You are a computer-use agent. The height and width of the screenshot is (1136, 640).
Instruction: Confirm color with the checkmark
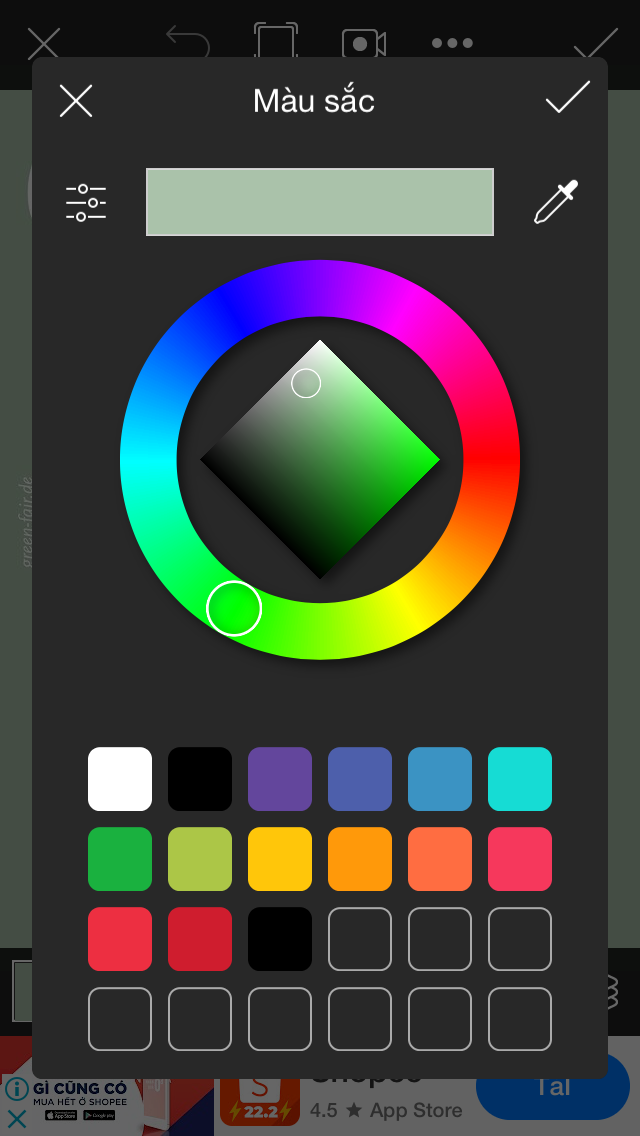point(567,99)
